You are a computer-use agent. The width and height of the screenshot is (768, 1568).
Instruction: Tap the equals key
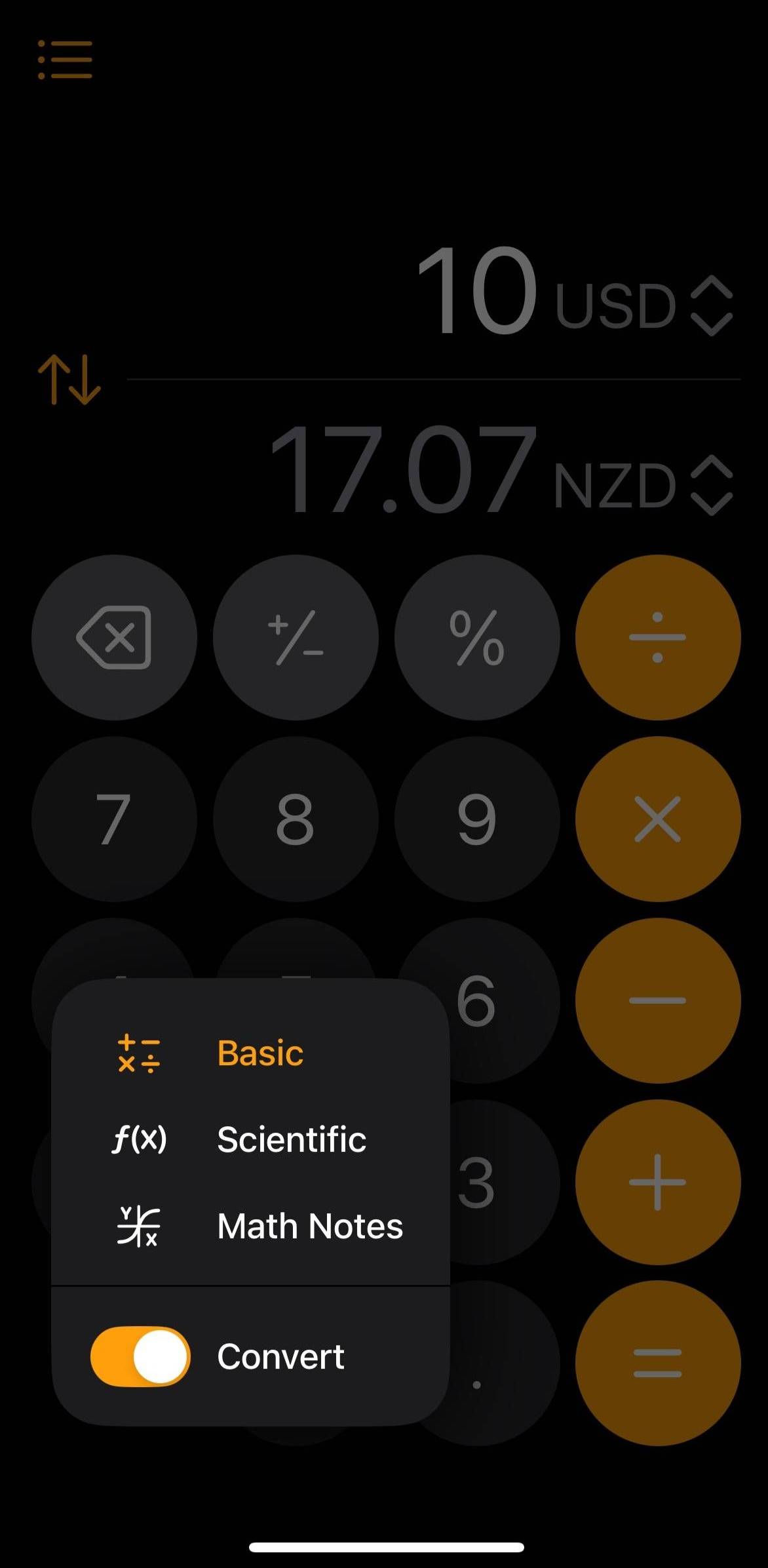point(658,1363)
